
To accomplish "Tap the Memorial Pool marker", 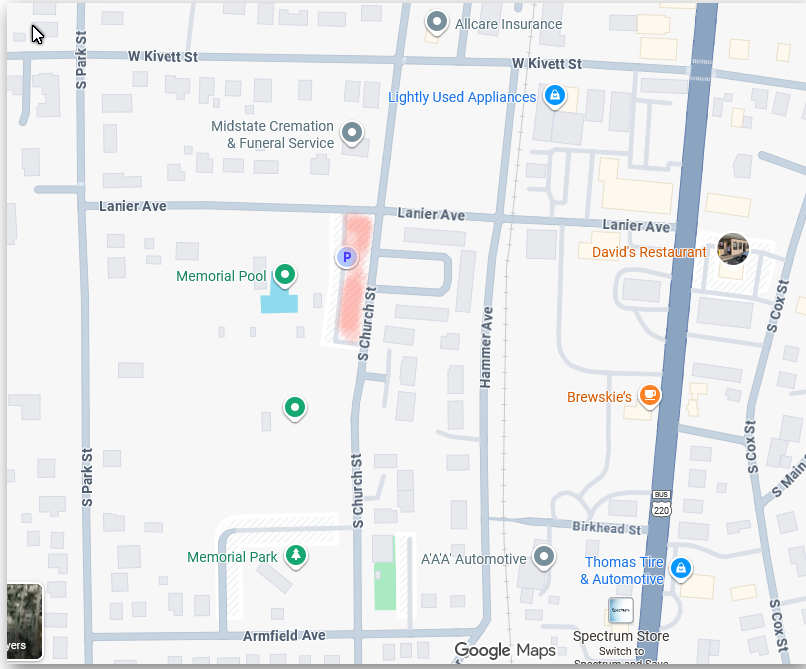I will click(x=285, y=274).
